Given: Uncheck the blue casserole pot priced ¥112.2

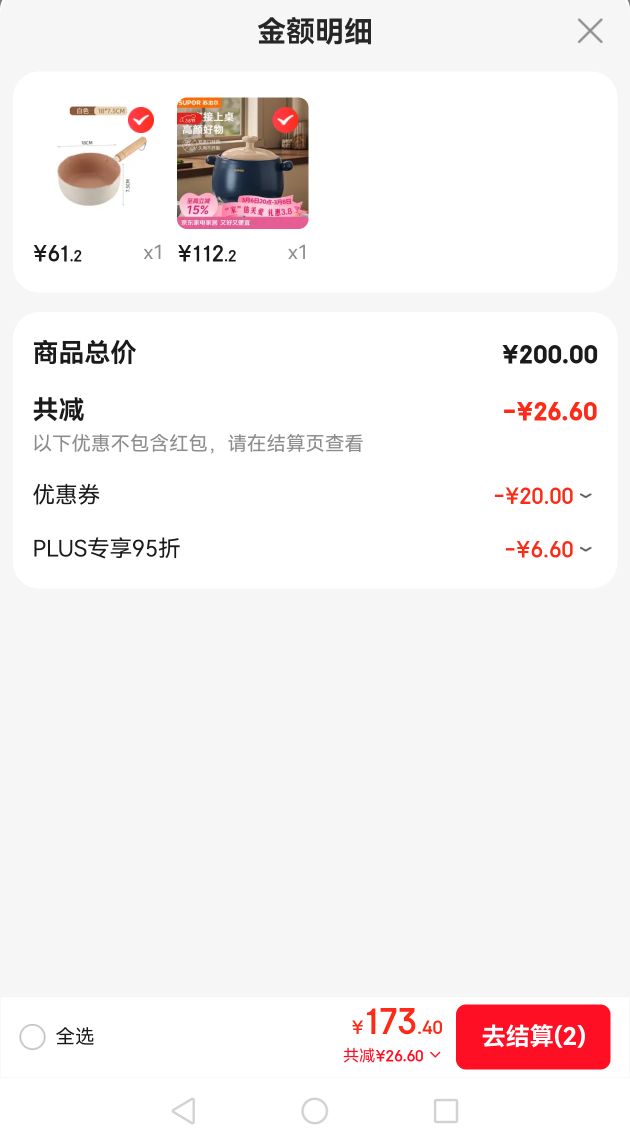Looking at the screenshot, I should (285, 120).
